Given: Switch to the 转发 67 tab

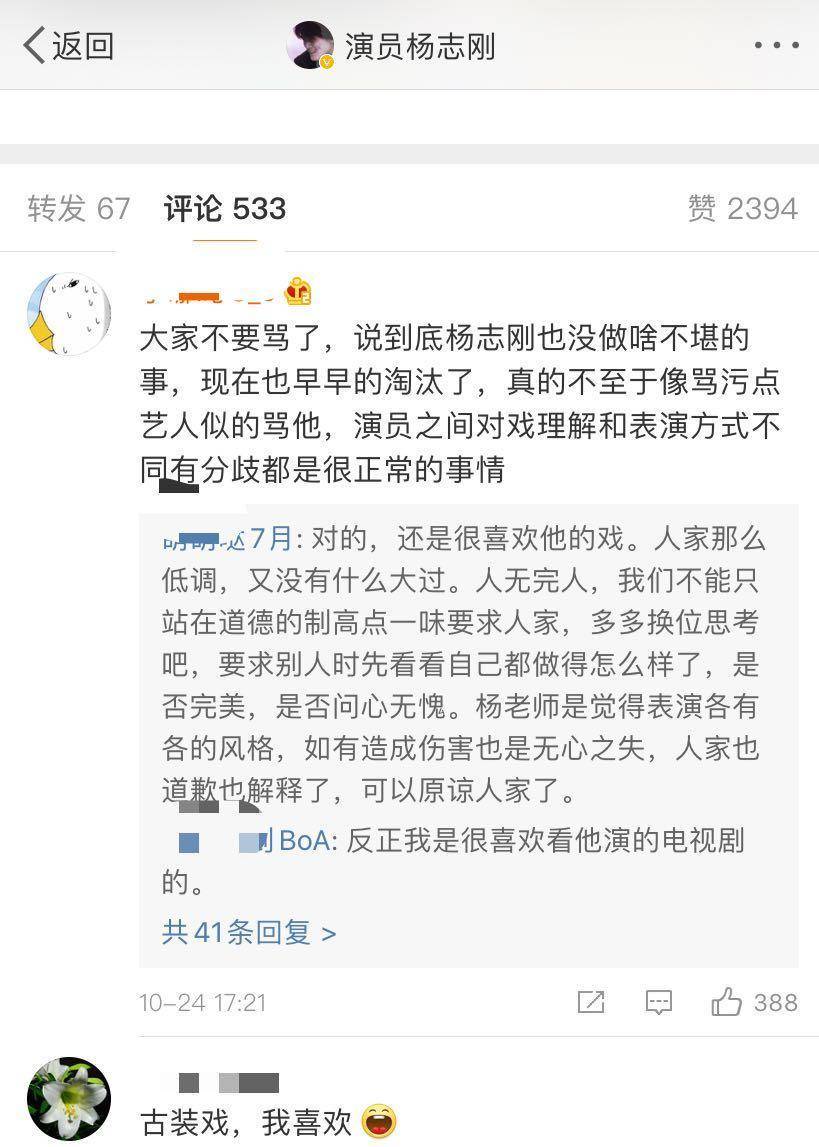Looking at the screenshot, I should [x=79, y=208].
